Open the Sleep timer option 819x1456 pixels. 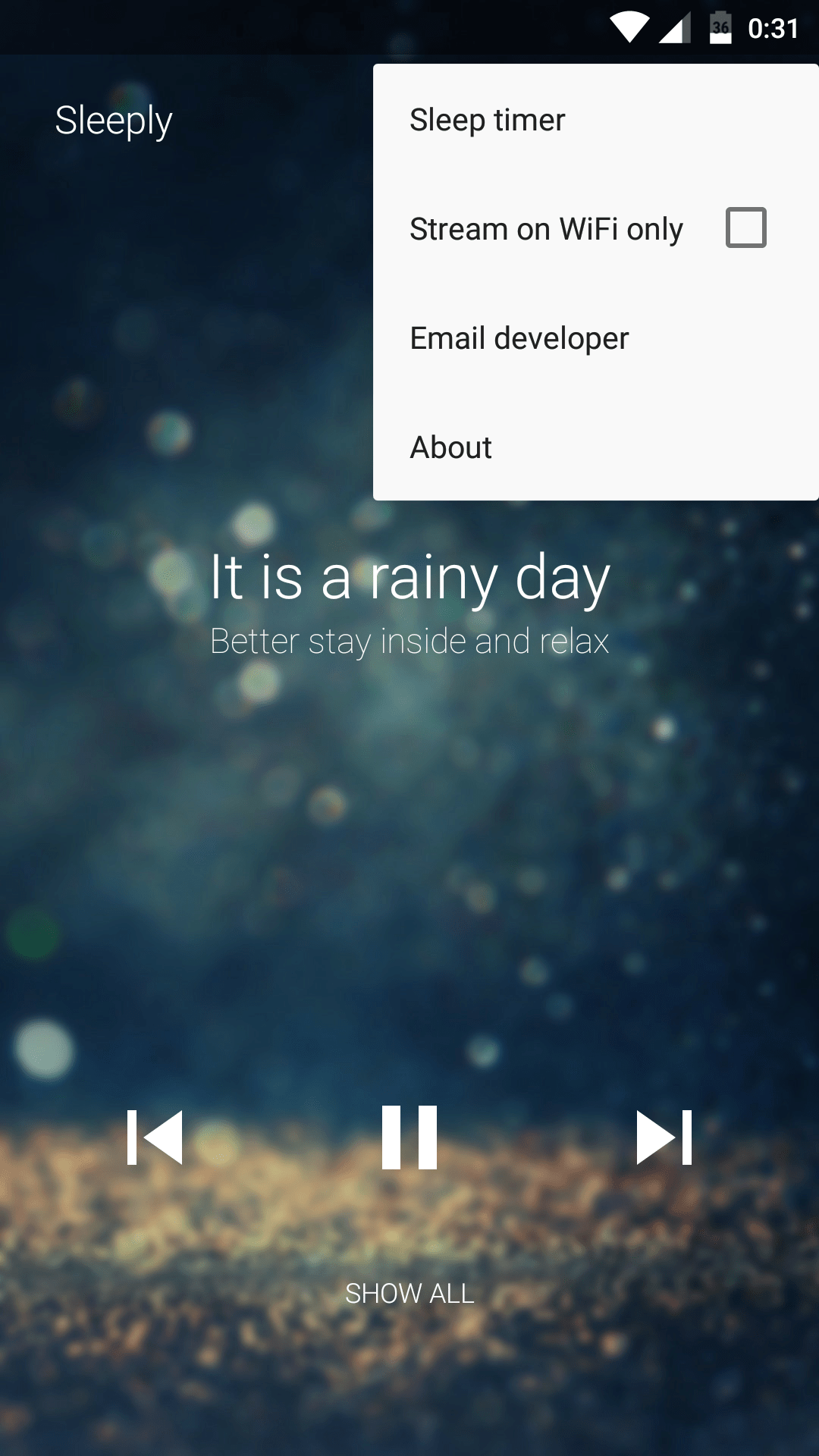point(596,120)
